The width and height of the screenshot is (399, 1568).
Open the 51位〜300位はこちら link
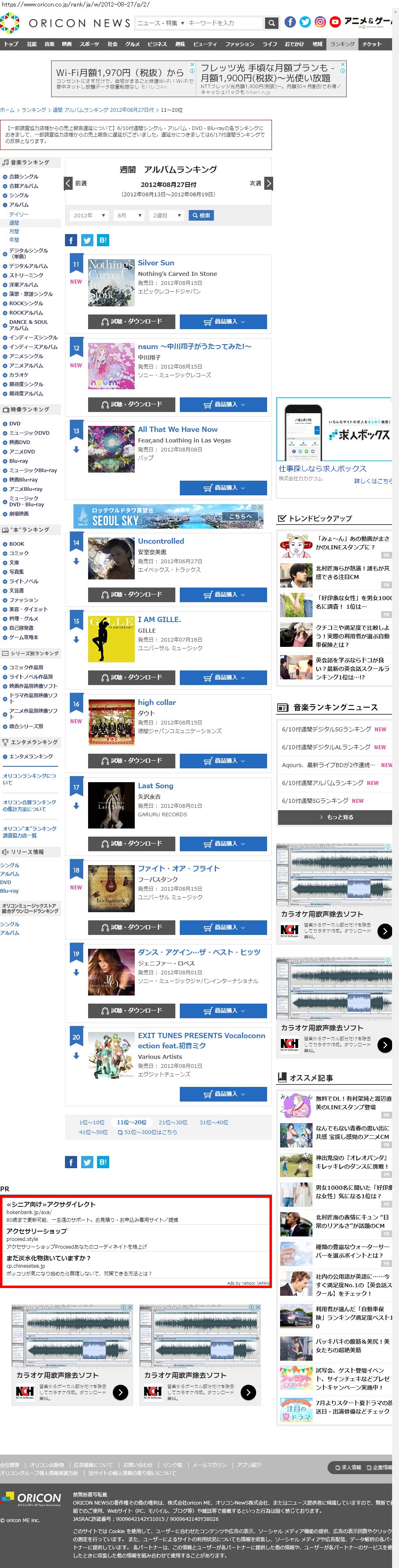point(150,1132)
